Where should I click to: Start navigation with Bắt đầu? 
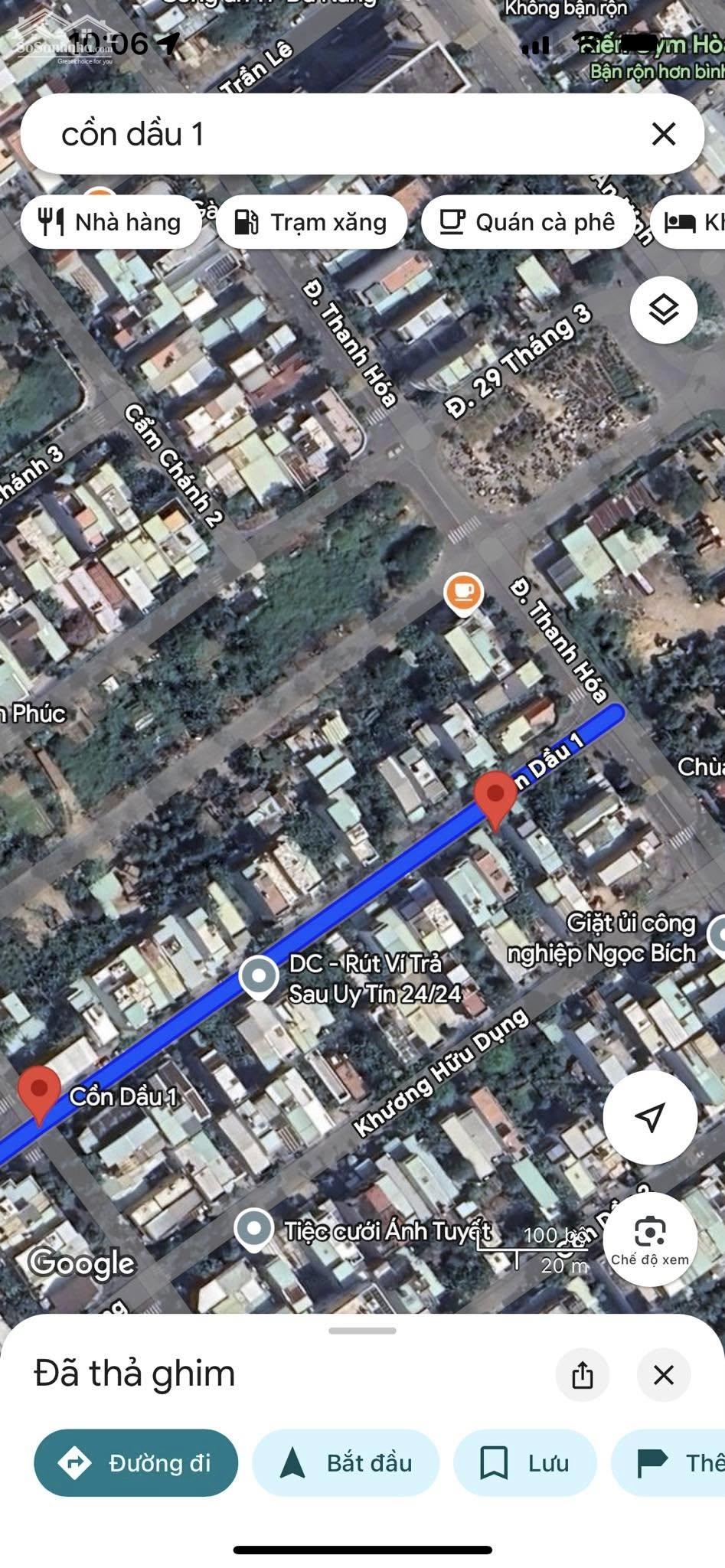point(346,1463)
